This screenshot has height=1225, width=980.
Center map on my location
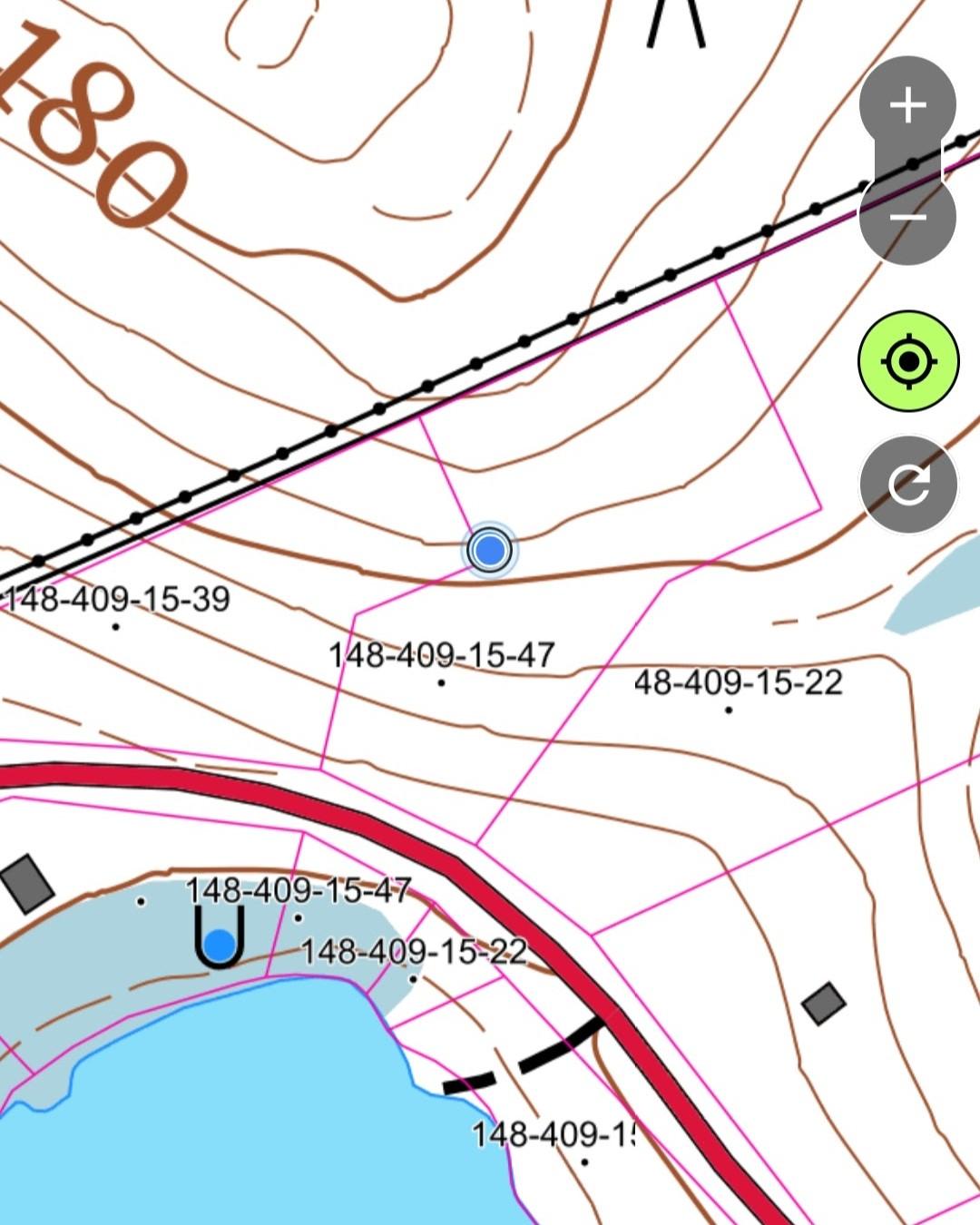[x=908, y=361]
